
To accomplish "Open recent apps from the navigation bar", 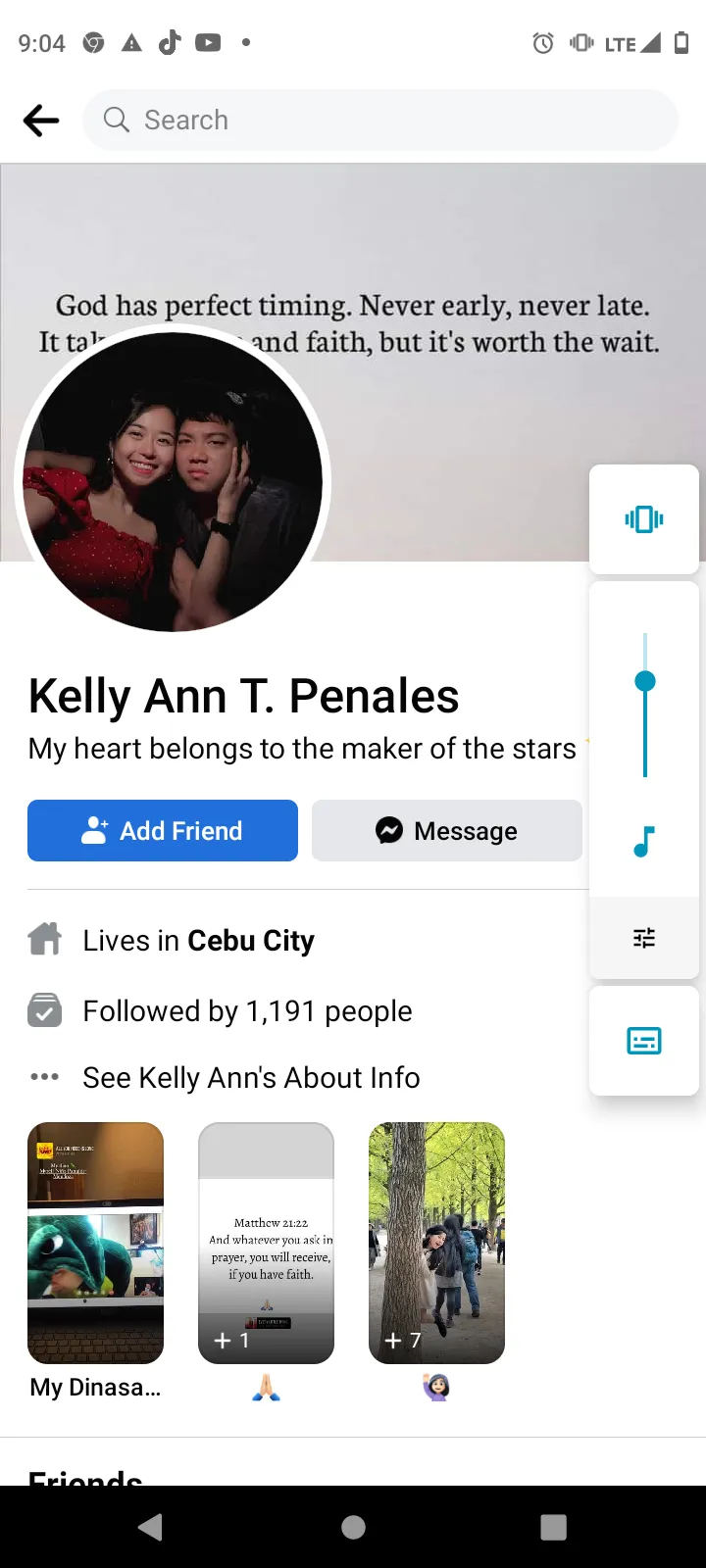I will coord(554,1527).
